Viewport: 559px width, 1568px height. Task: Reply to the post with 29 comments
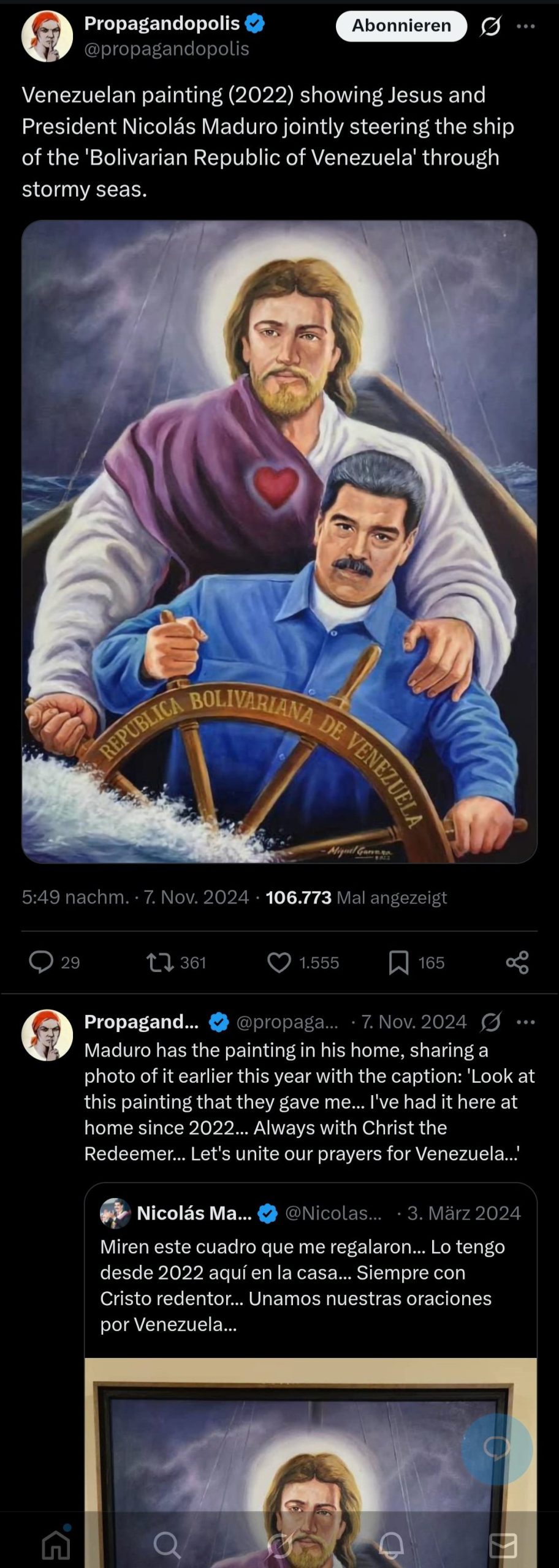[x=42, y=962]
